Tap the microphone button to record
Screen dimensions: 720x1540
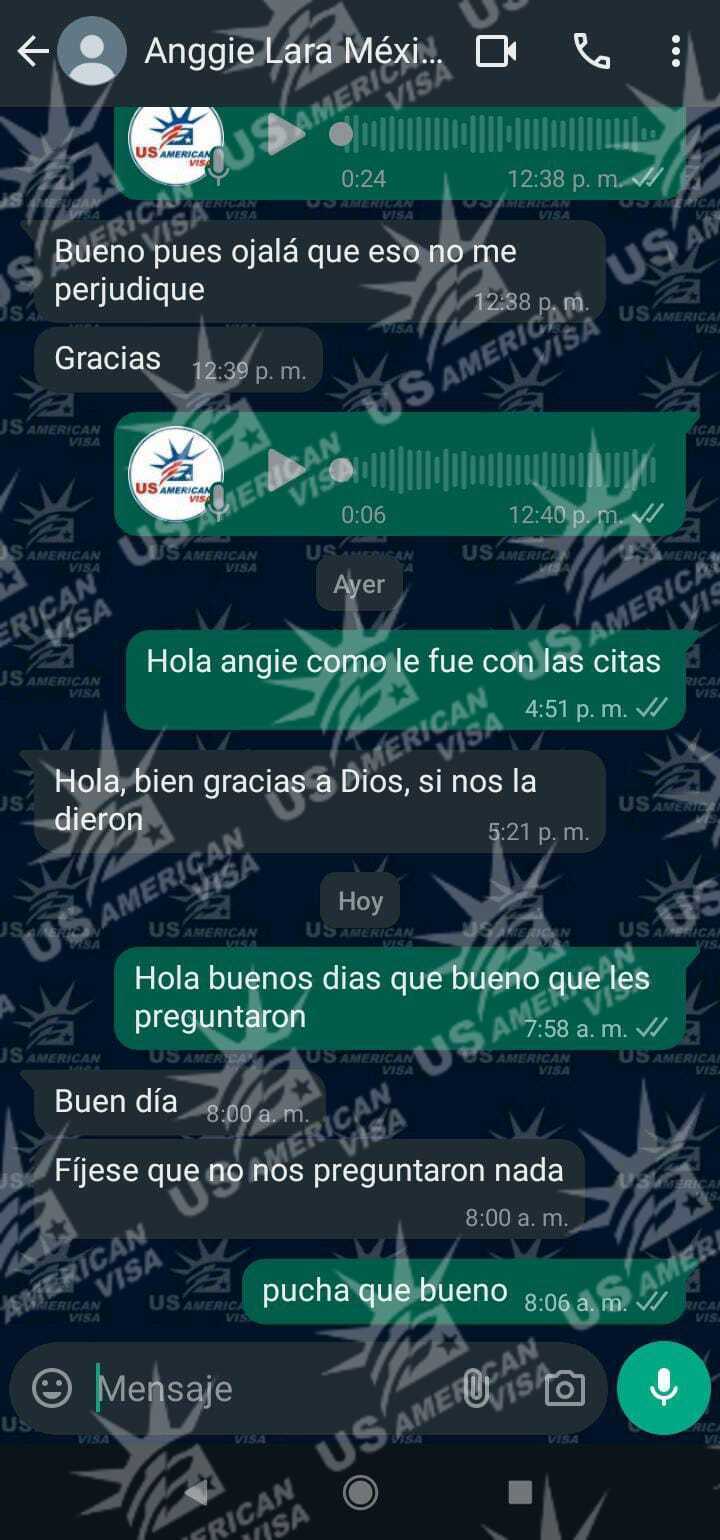[x=664, y=1388]
